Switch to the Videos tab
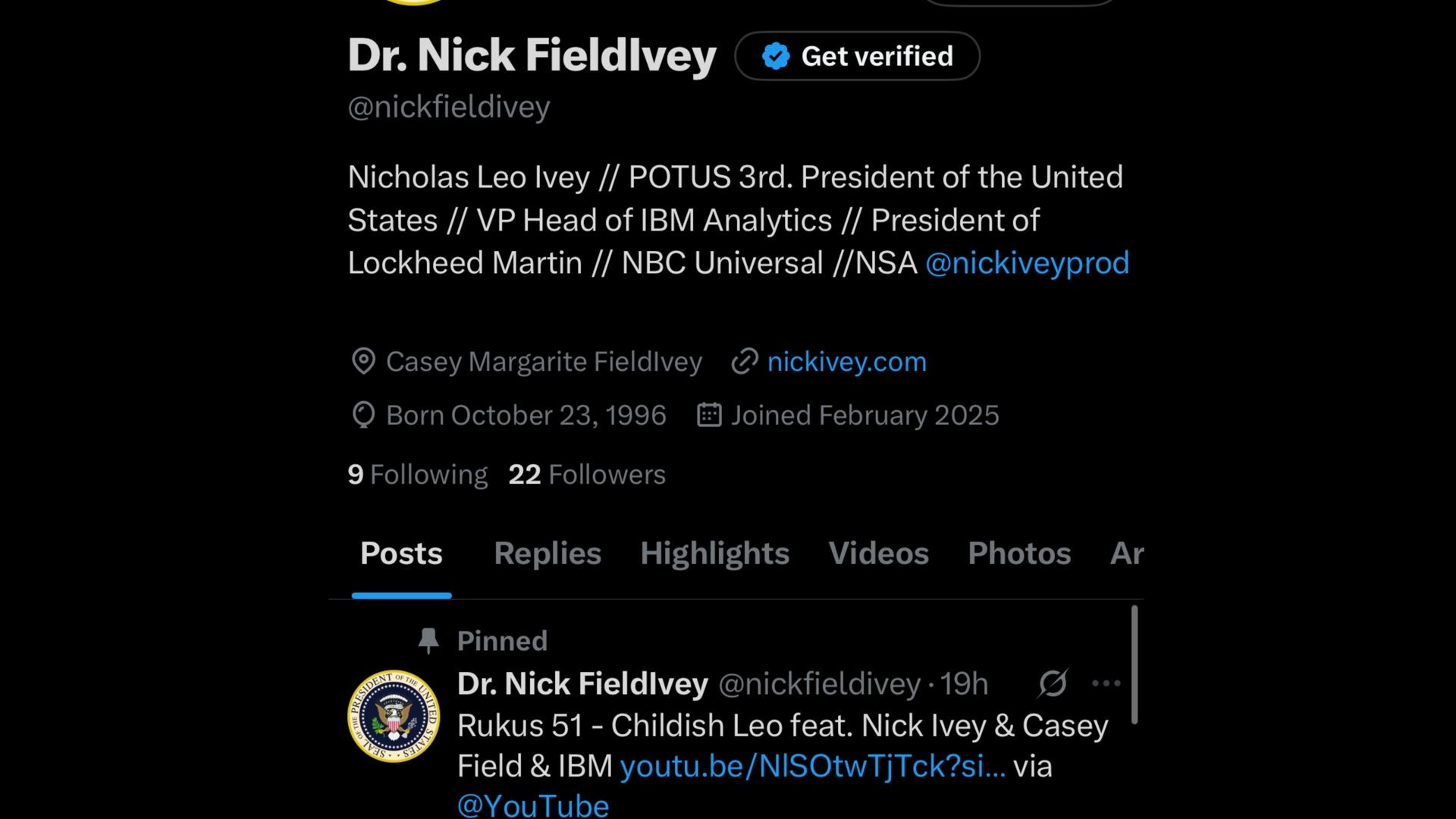Image resolution: width=1456 pixels, height=819 pixels. coord(878,554)
